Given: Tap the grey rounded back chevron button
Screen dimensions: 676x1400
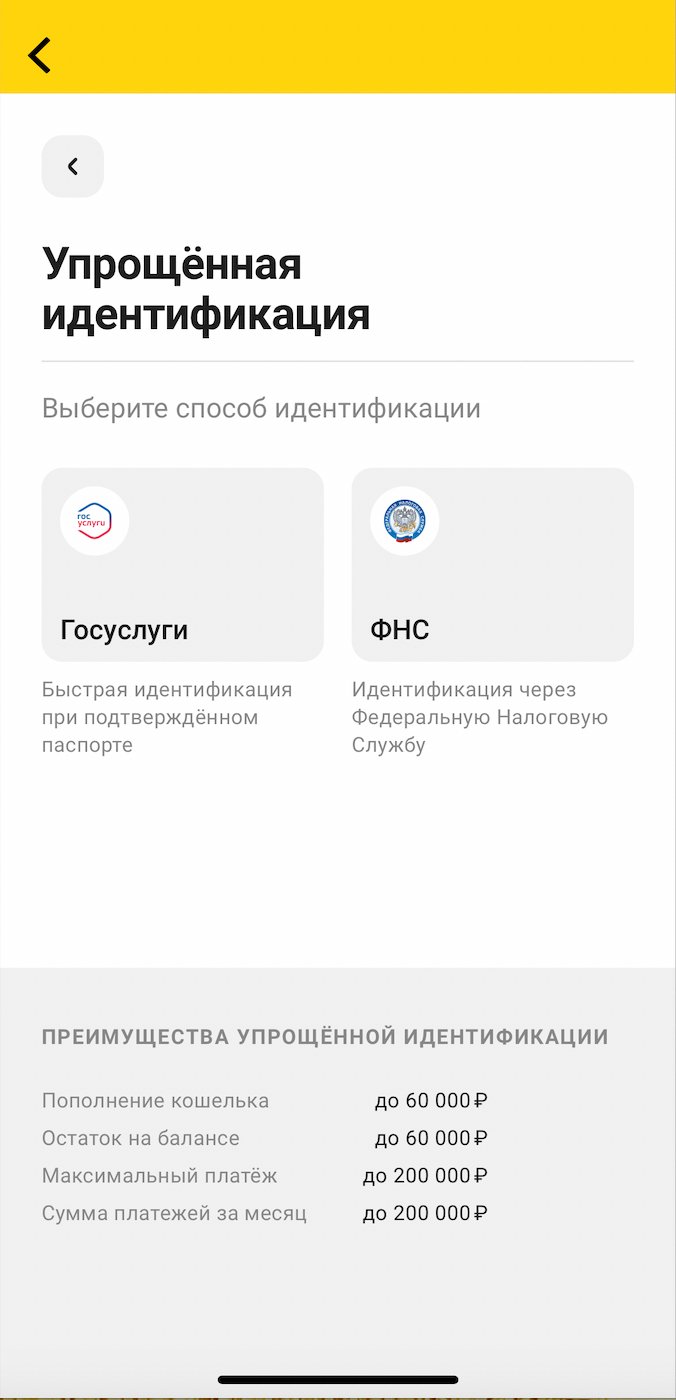Looking at the screenshot, I should coord(73,166).
